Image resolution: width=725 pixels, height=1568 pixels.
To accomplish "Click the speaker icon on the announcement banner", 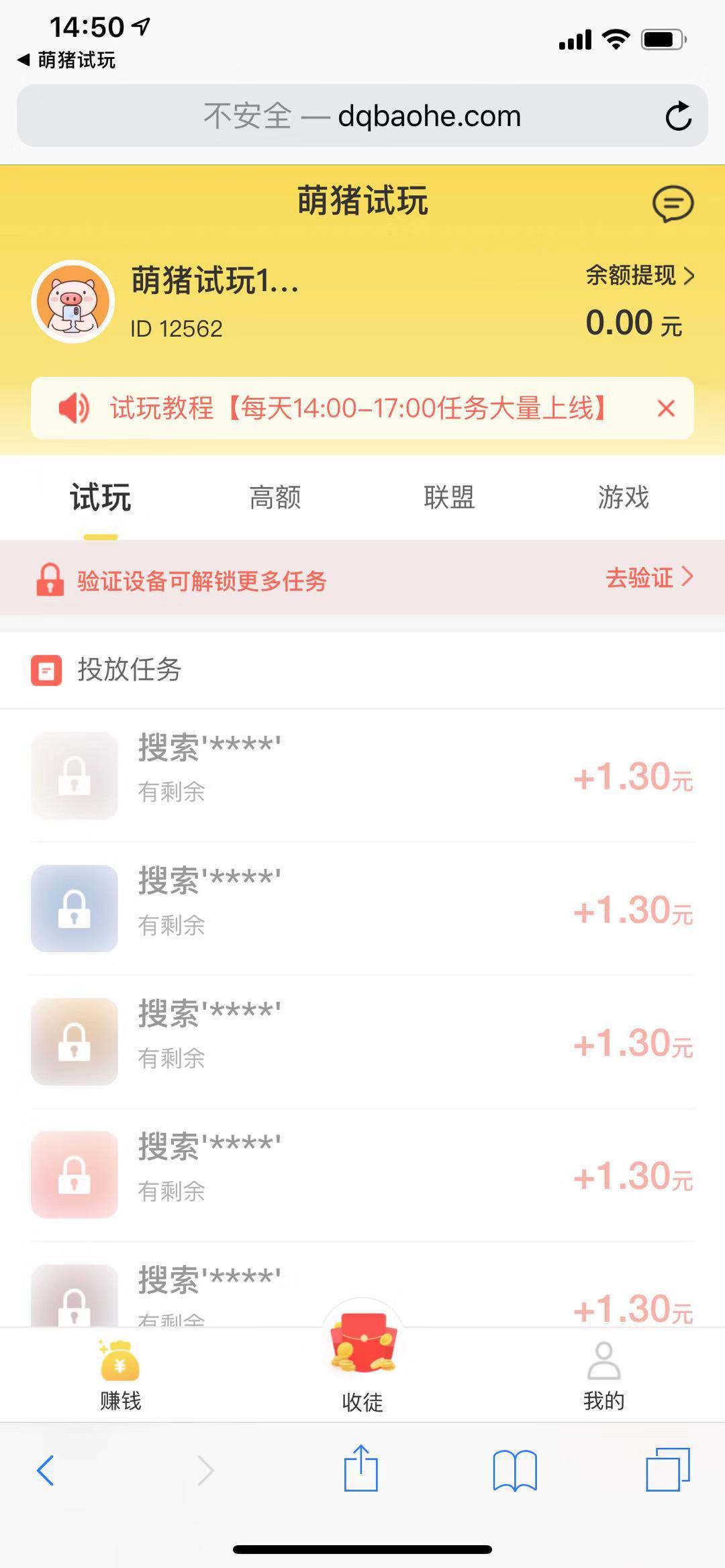I will 72,408.
